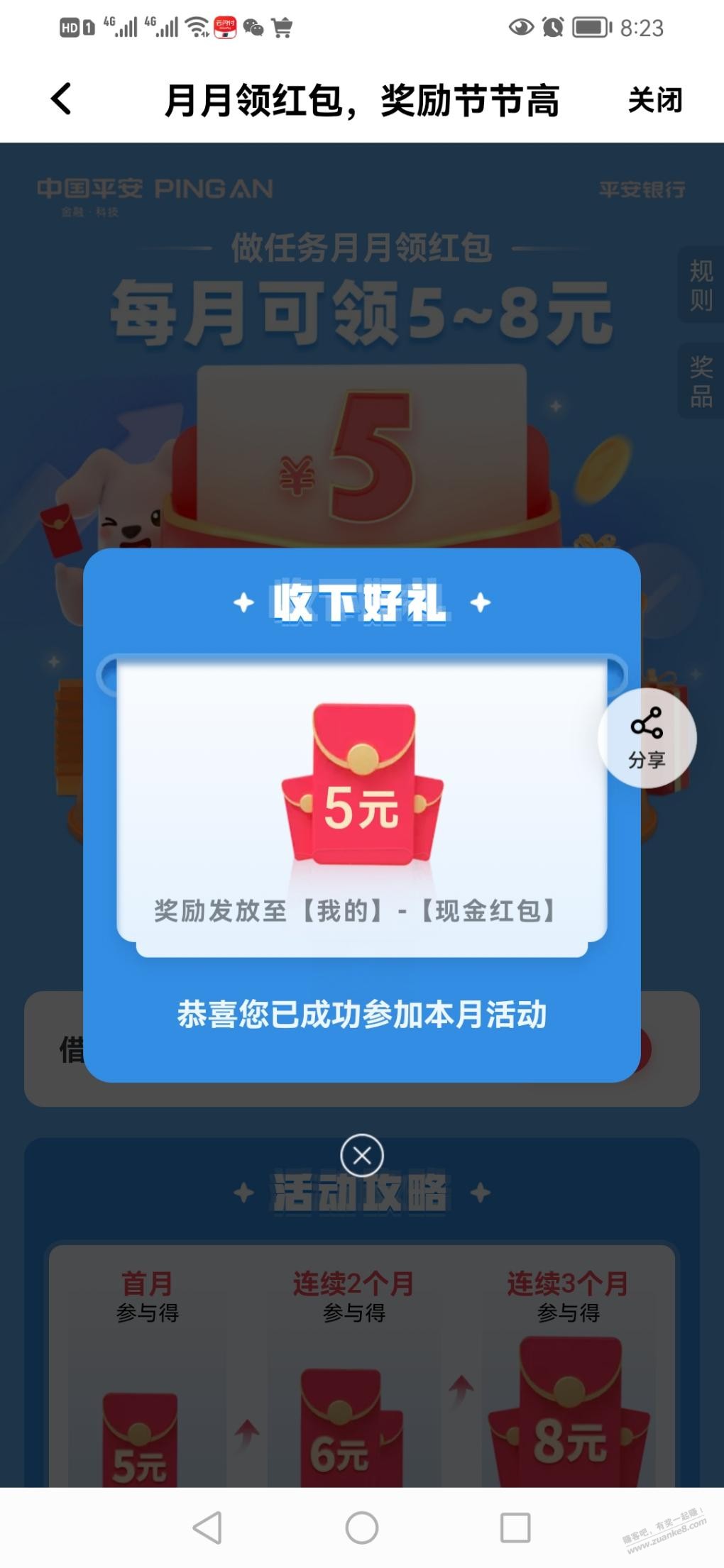724x1568 pixels.
Task: Go to the system home screen
Action: point(362,1528)
